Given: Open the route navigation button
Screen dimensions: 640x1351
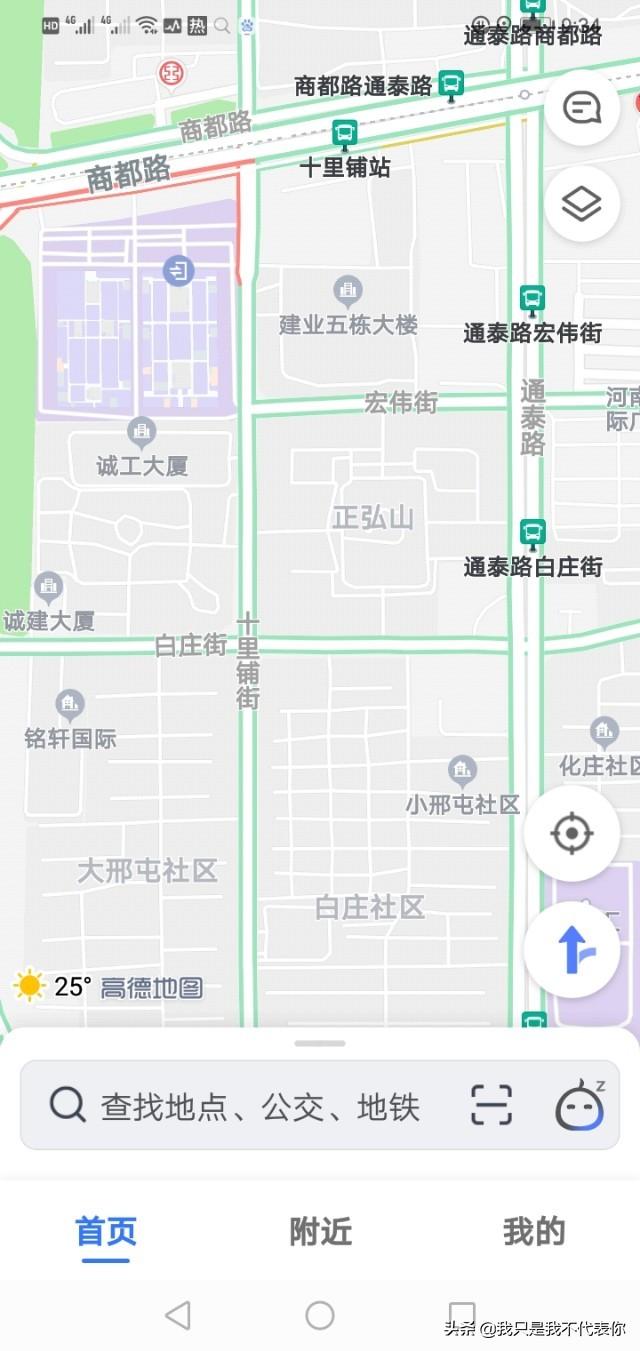Looking at the screenshot, I should pos(571,949).
